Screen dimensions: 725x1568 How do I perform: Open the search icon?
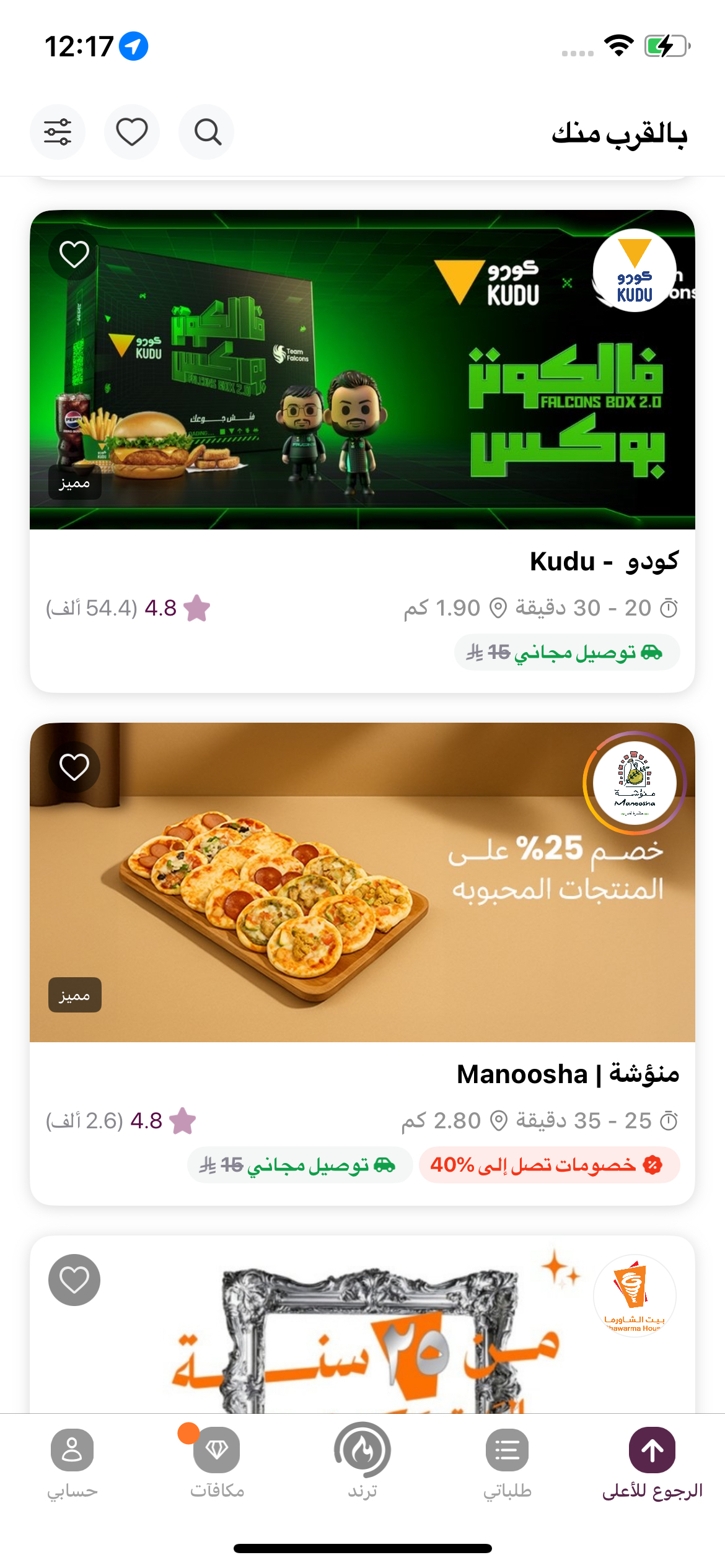206,132
